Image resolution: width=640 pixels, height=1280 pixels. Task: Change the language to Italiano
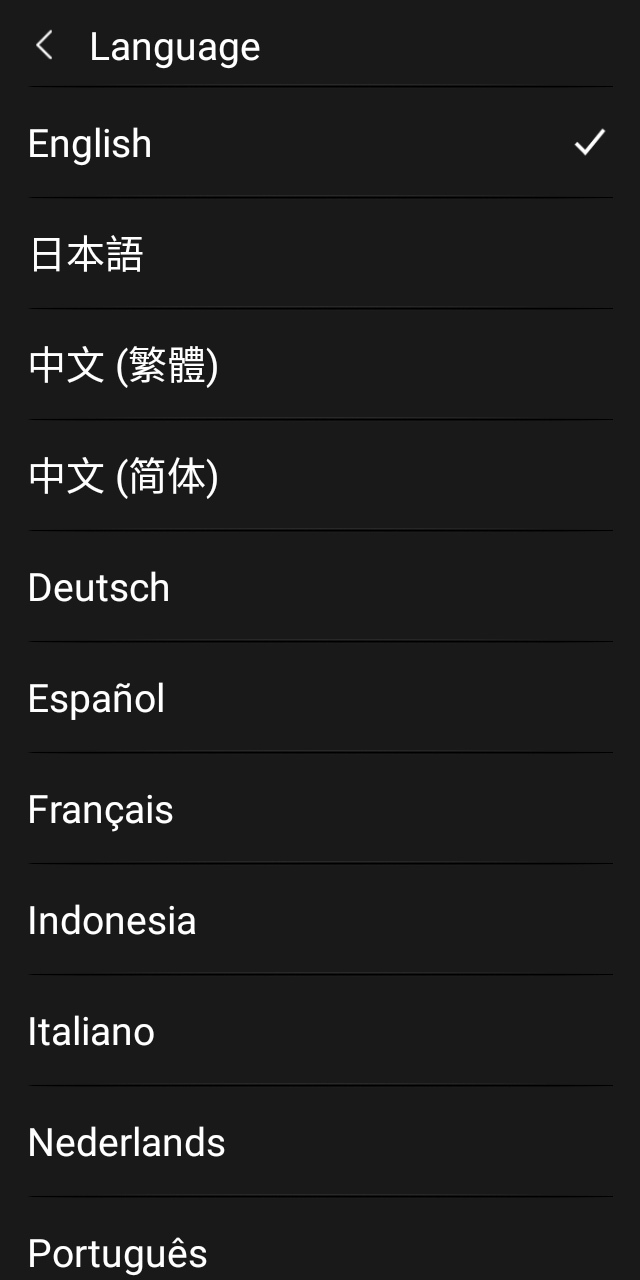click(91, 1031)
